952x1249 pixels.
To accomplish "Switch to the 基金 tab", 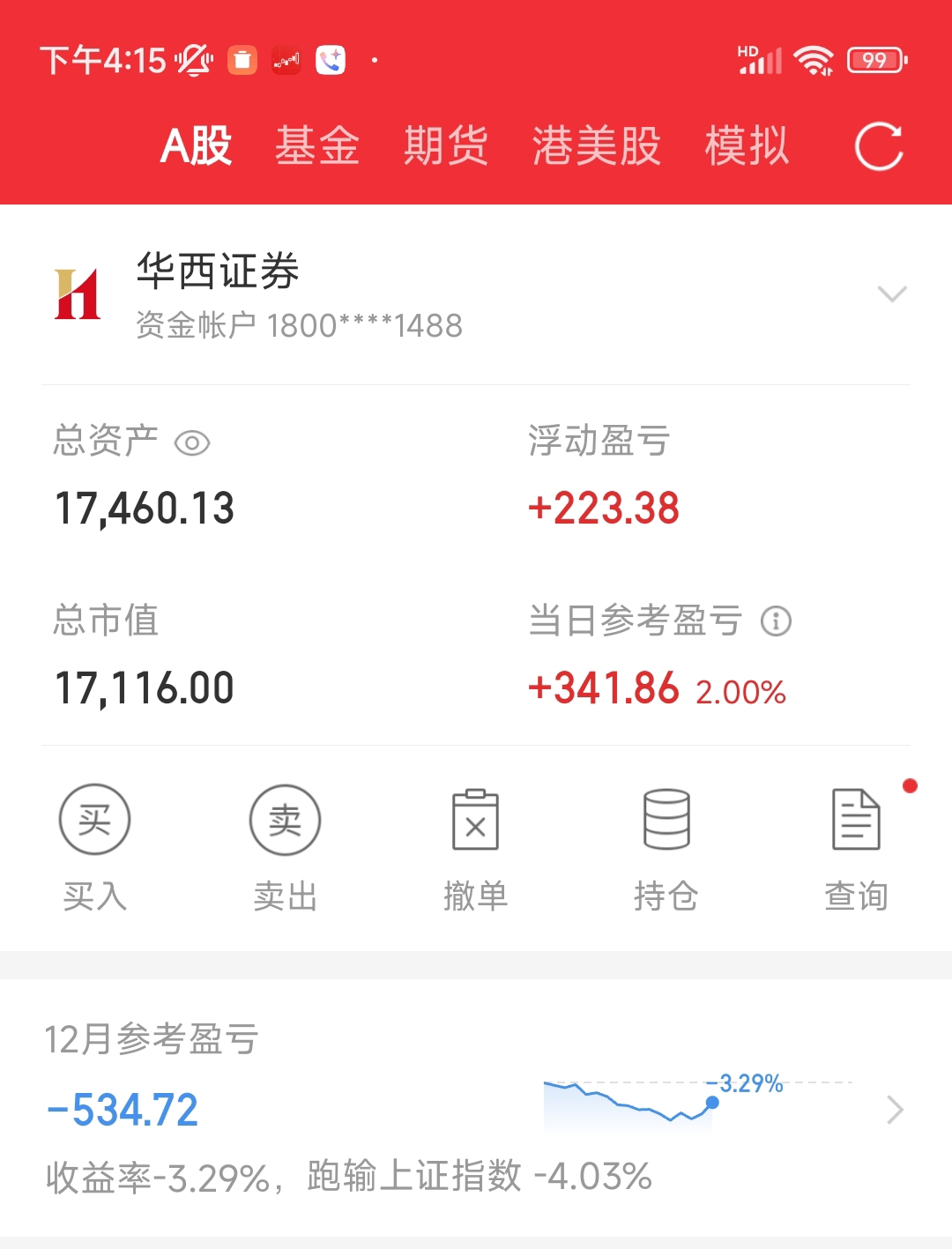I will pos(317,145).
